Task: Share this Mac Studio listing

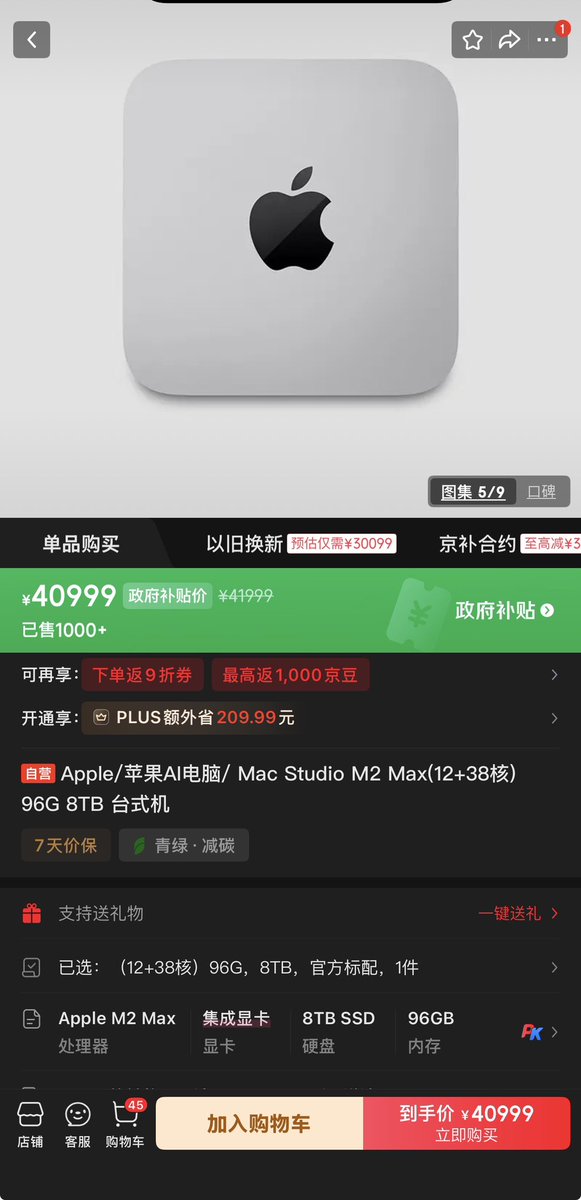Action: point(510,40)
